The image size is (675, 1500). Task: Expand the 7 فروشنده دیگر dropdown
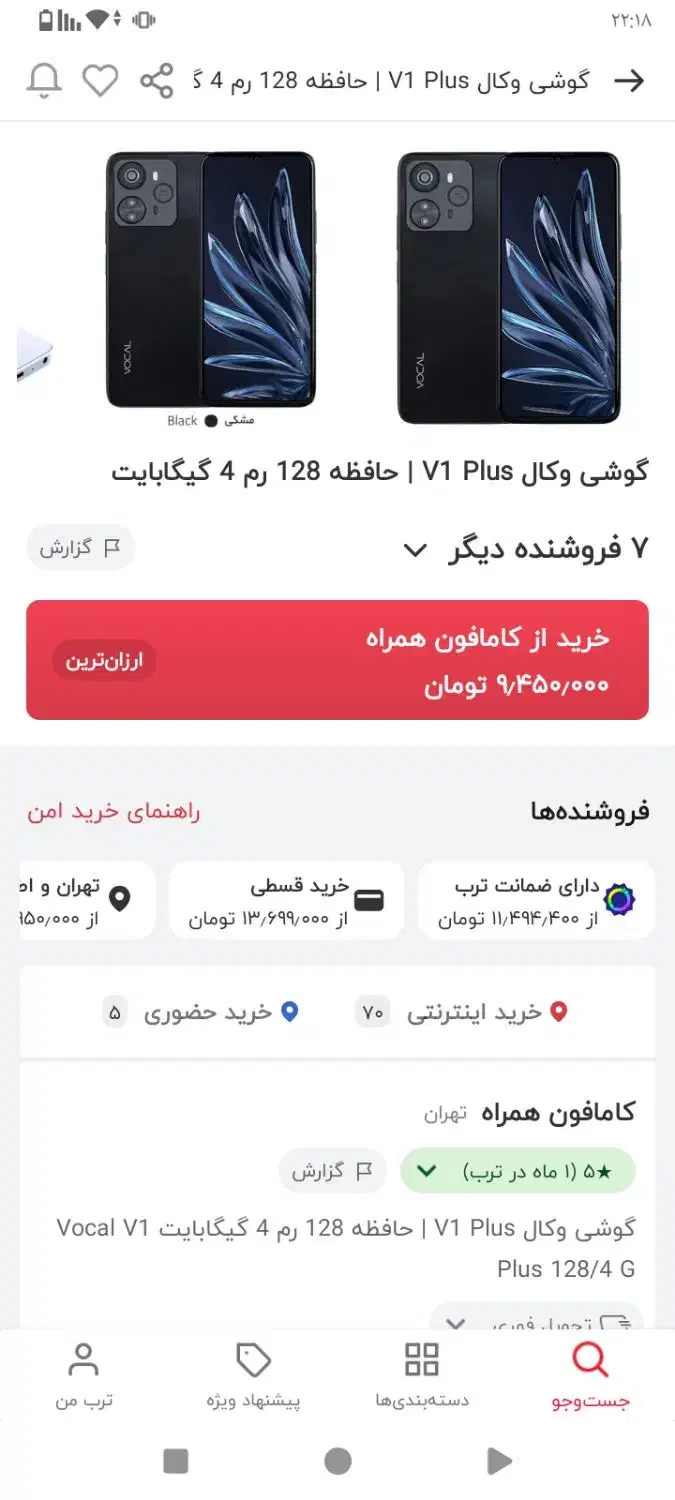point(526,549)
